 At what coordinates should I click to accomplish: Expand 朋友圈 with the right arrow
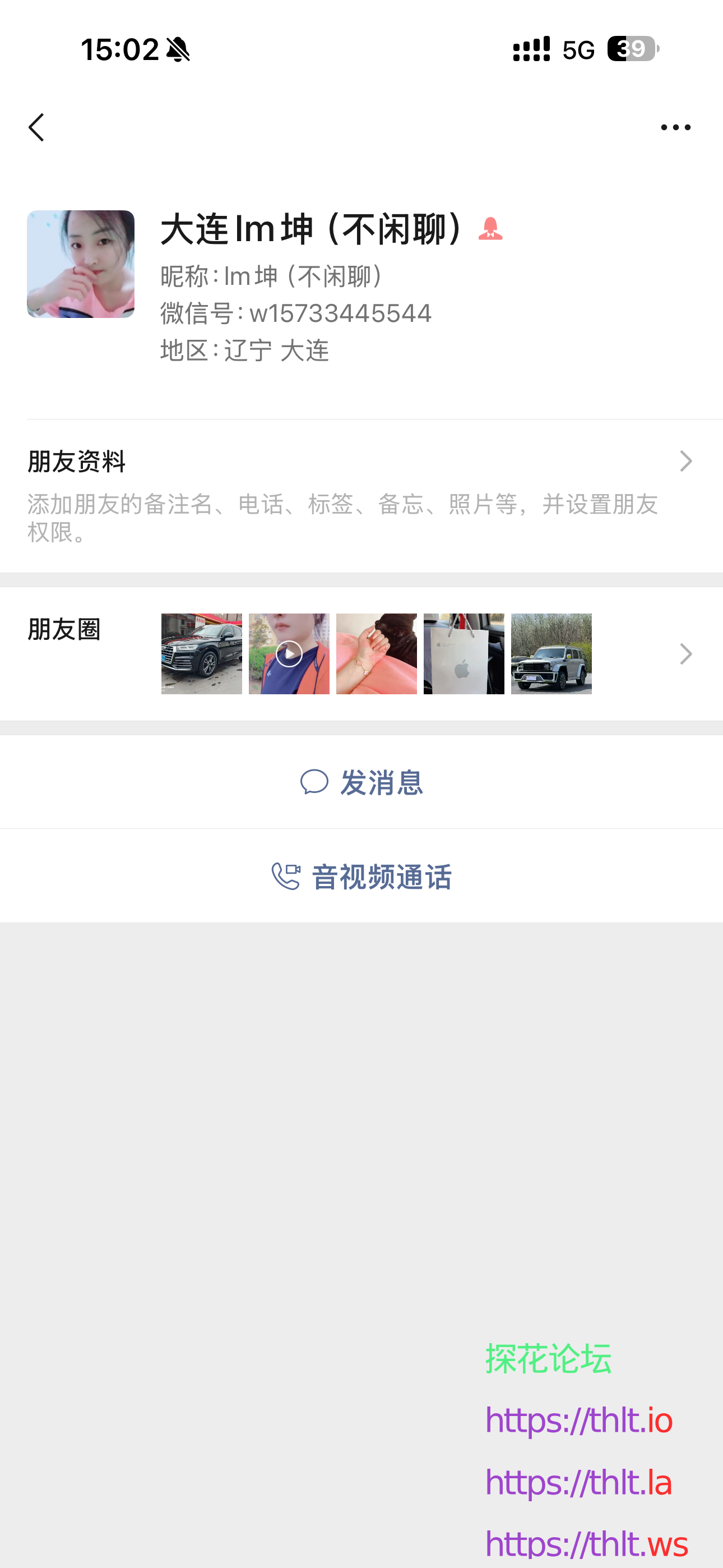685,653
